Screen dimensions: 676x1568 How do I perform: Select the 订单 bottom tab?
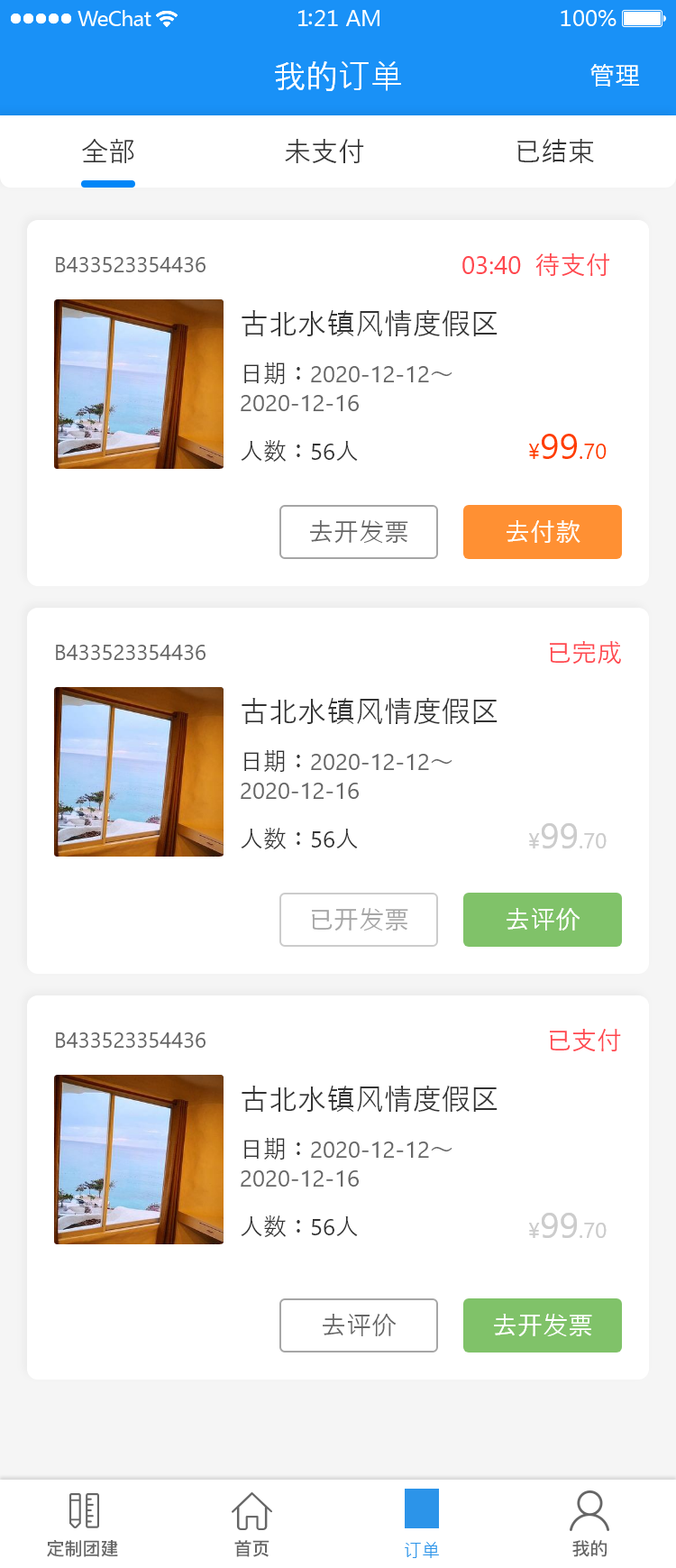(422, 1524)
